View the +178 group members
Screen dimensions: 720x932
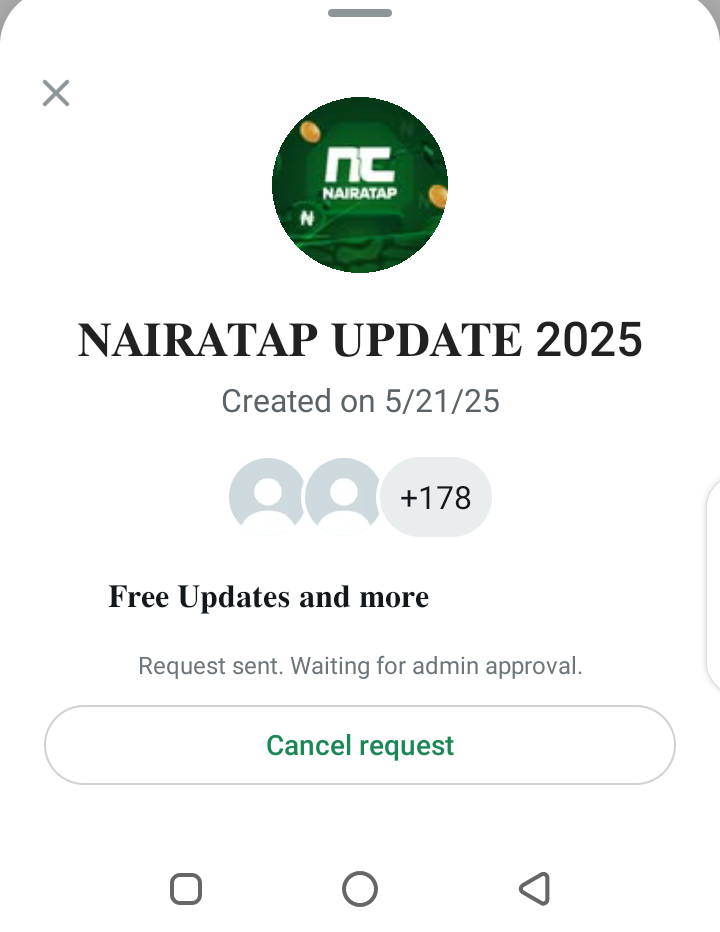point(436,497)
